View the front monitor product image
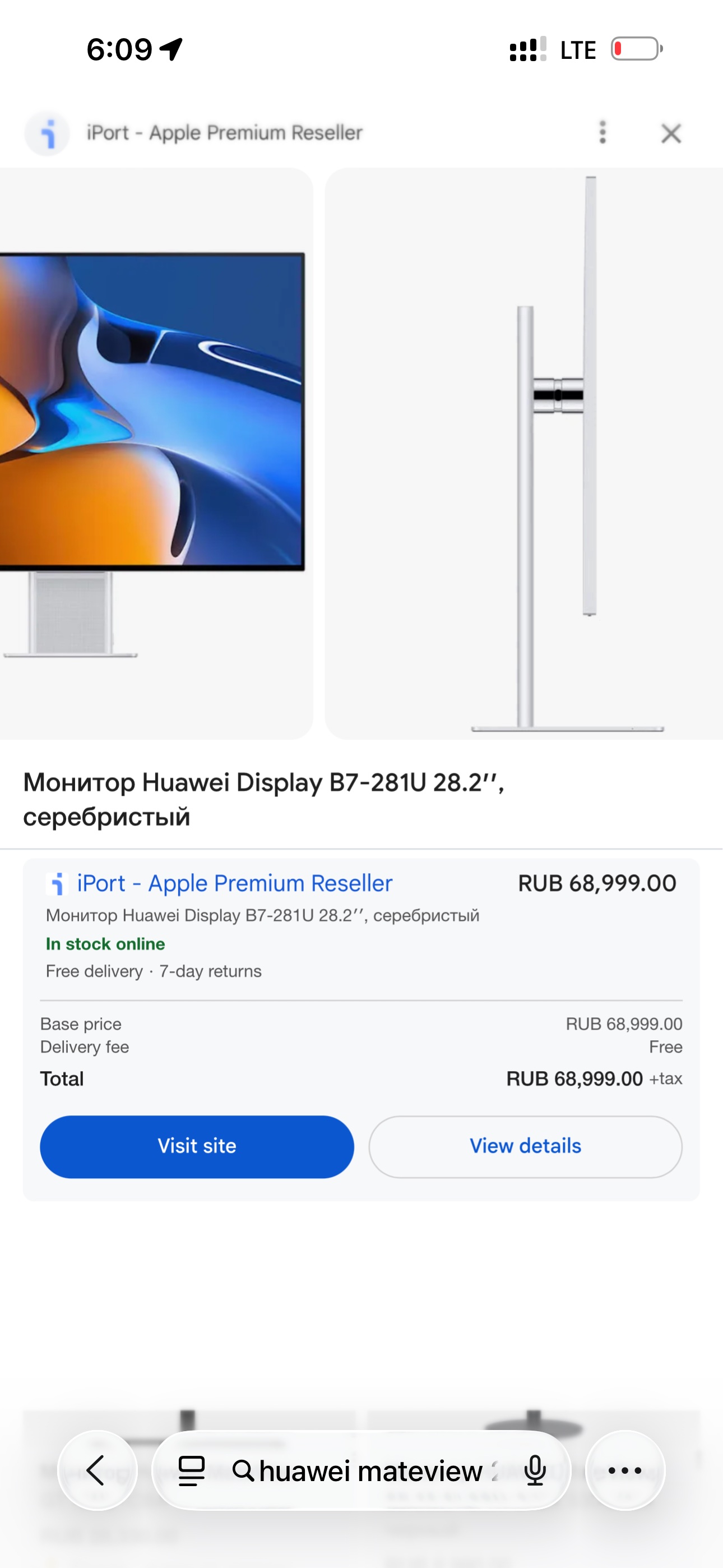The width and height of the screenshot is (723, 1568). [x=156, y=454]
